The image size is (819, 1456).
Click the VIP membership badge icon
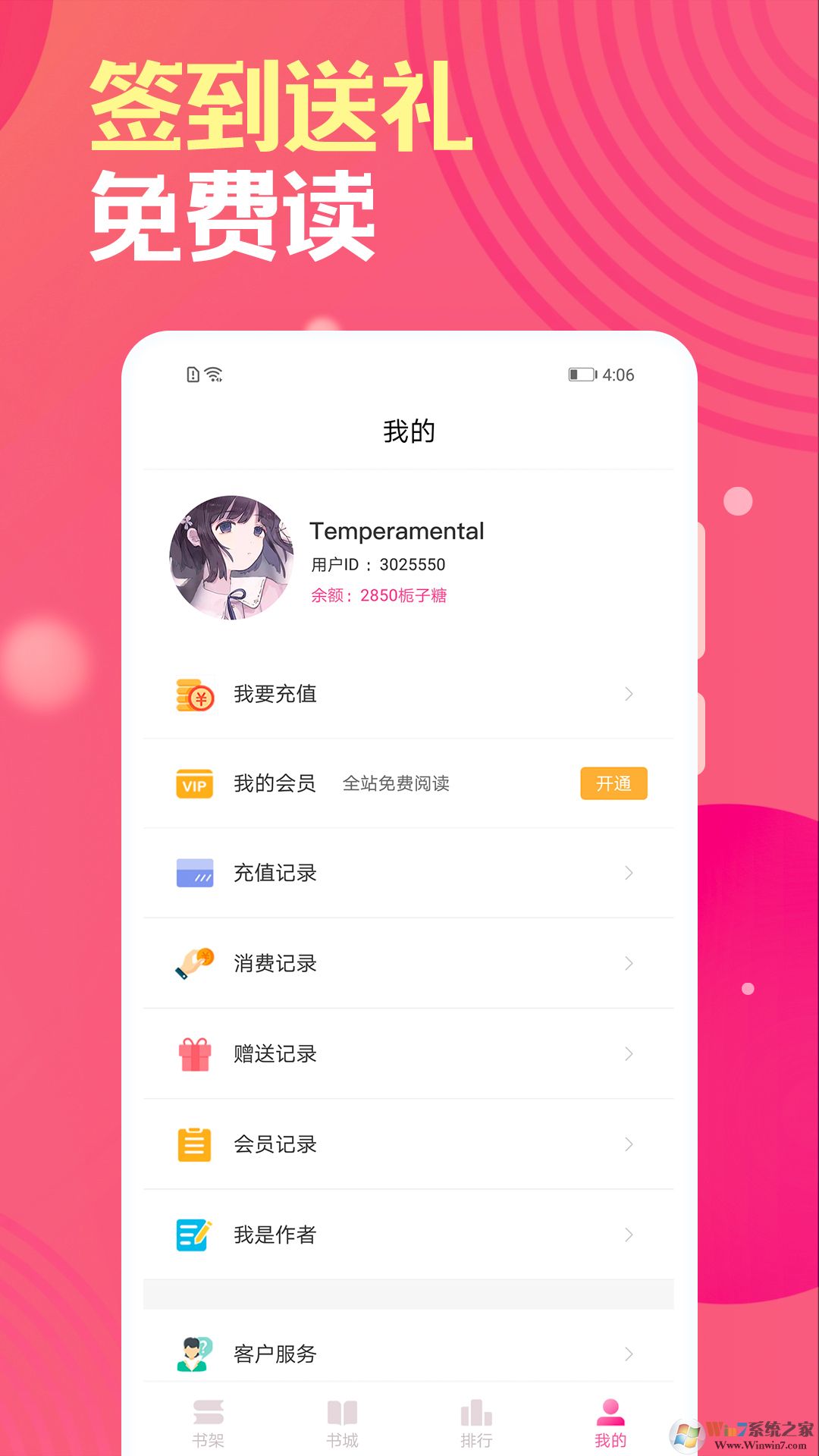[x=194, y=784]
